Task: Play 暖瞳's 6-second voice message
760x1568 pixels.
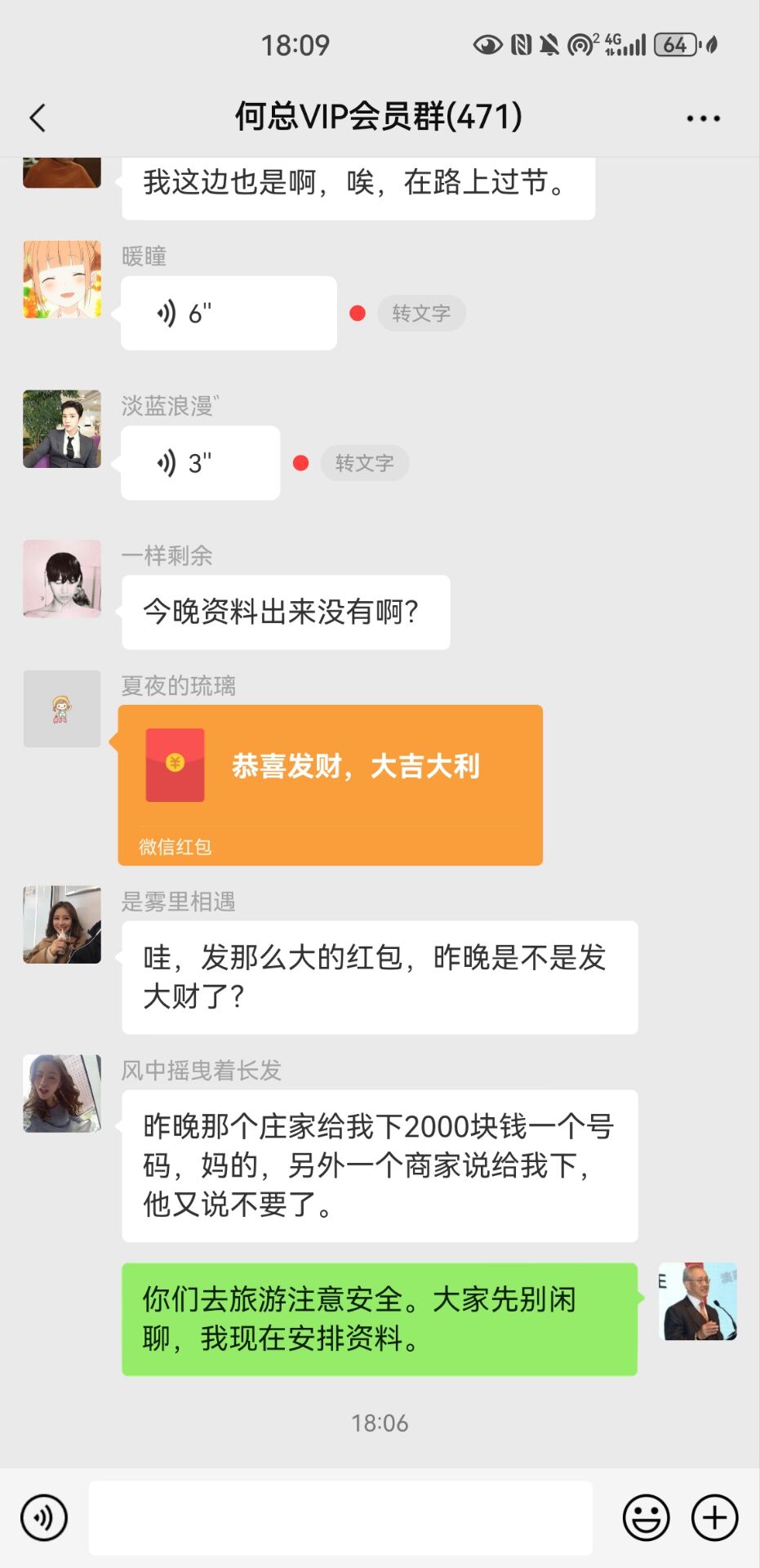Action: point(229,314)
